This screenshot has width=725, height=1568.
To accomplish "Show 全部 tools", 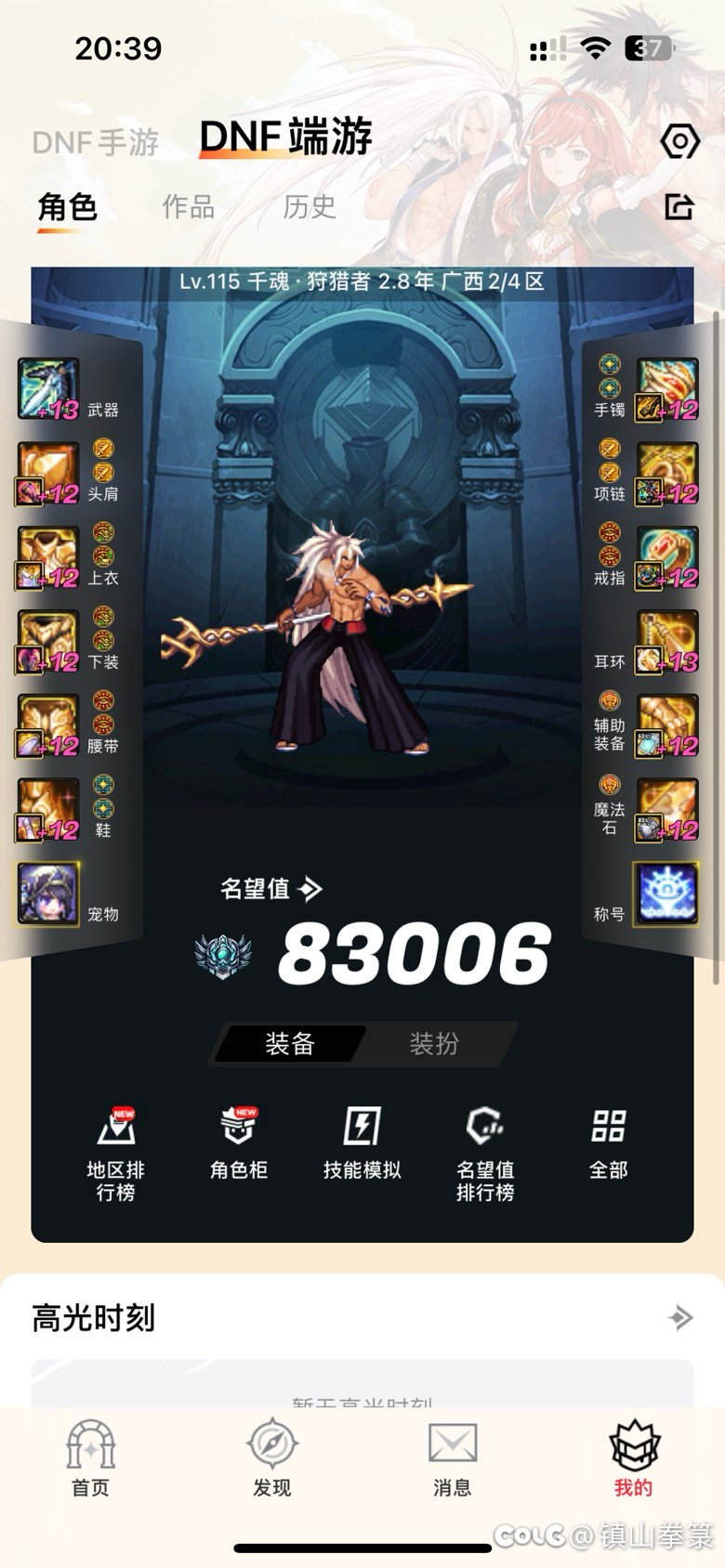I will pos(609,1144).
